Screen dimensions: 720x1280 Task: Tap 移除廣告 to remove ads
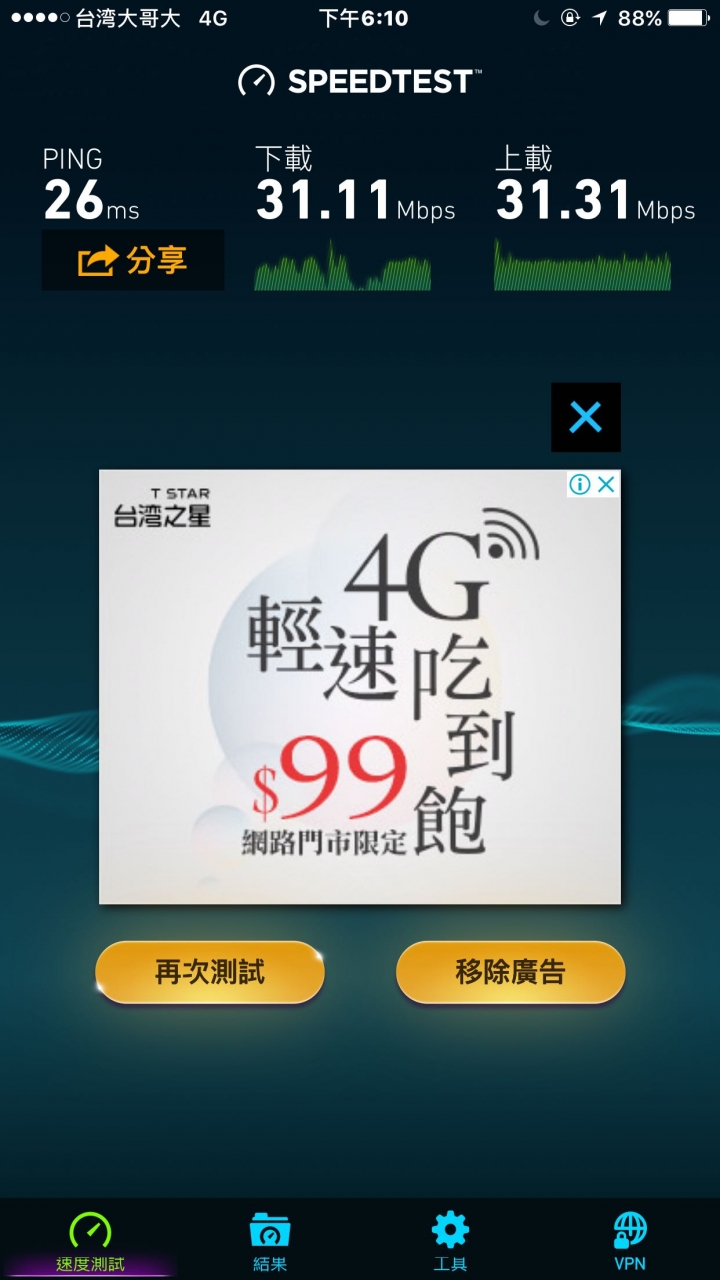pos(510,972)
